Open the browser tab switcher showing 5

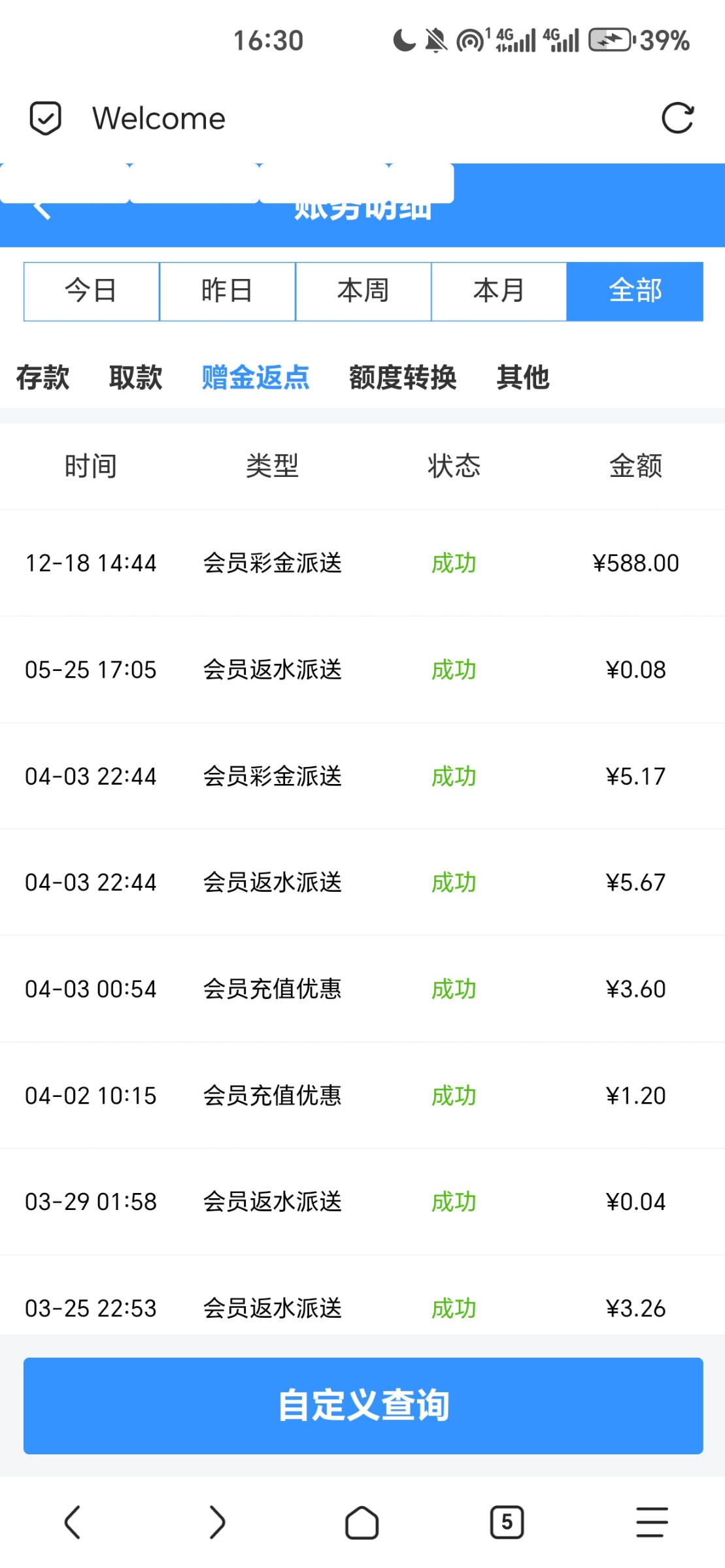pyautogui.click(x=507, y=1522)
